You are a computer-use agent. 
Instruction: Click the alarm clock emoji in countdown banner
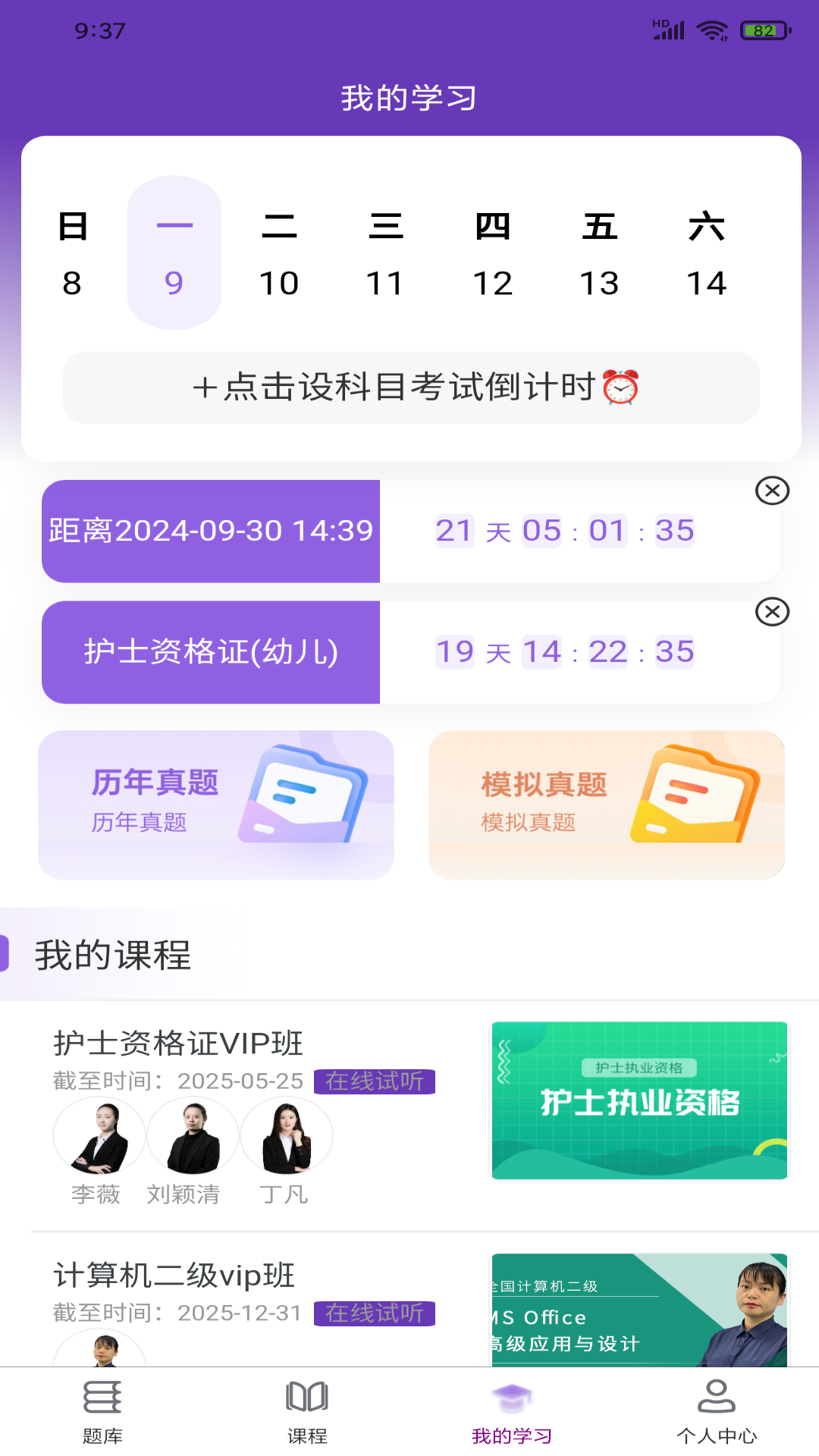pos(620,388)
